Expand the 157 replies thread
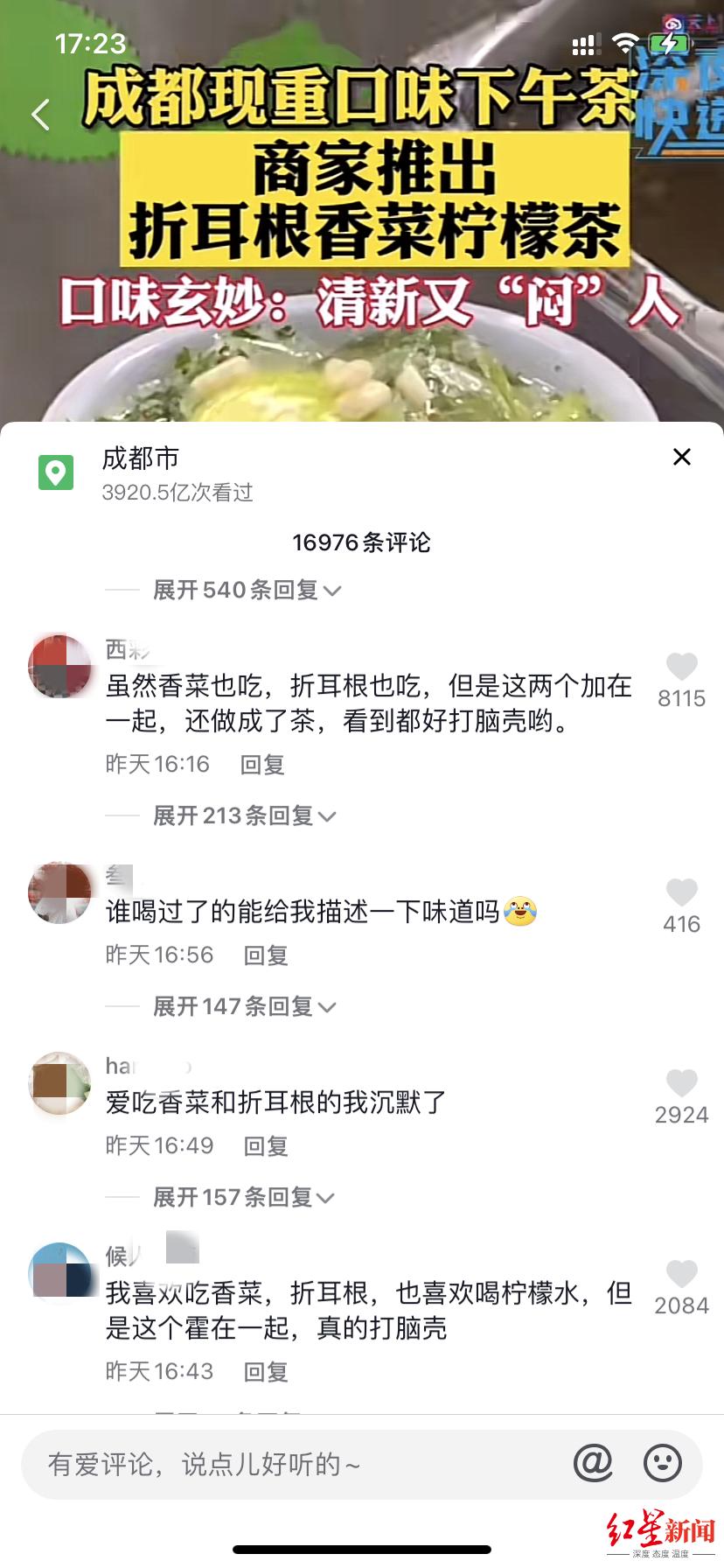724x1568 pixels. click(x=244, y=1198)
